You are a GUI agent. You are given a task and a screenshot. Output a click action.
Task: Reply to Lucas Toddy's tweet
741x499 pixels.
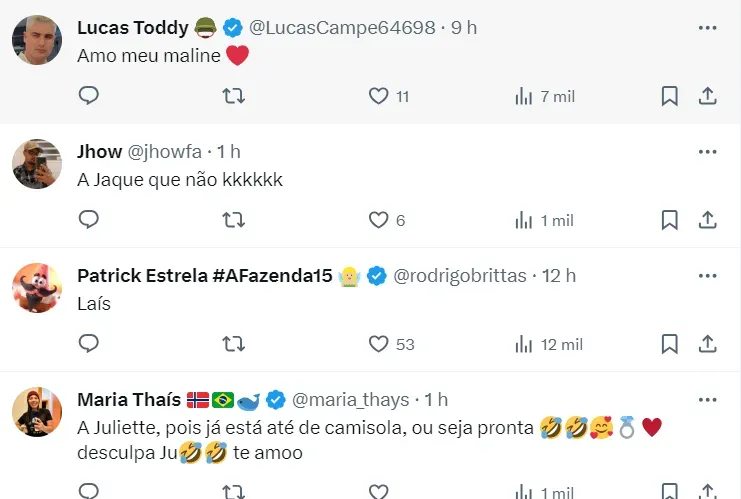click(88, 96)
